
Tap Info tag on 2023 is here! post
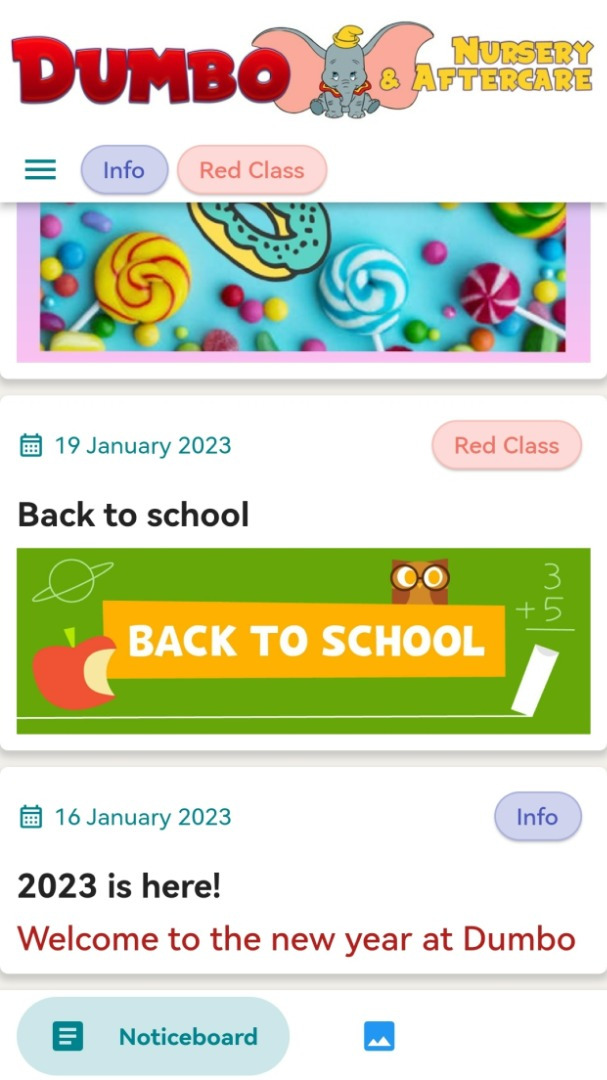point(537,817)
